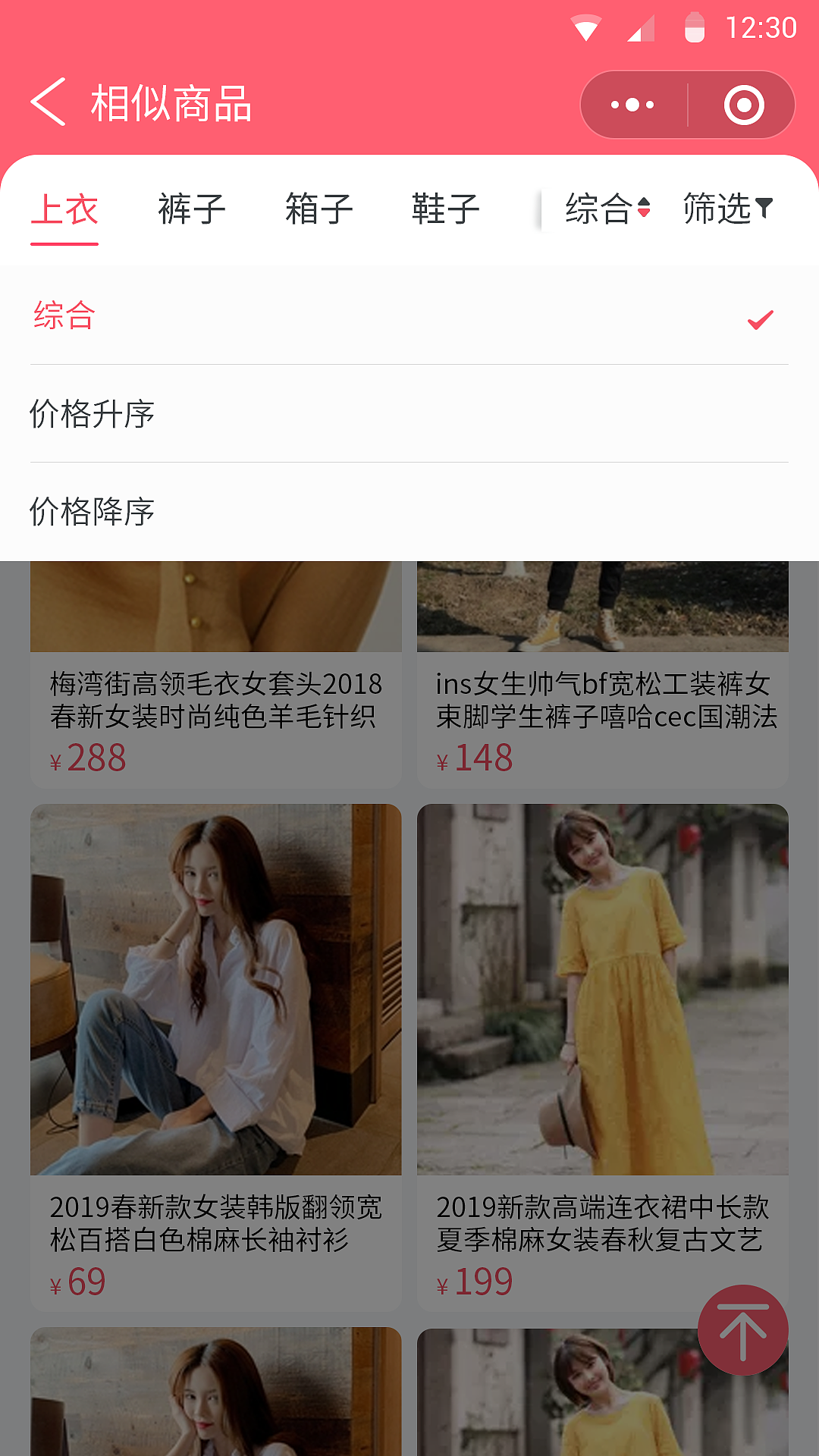This screenshot has height=1456, width=819.
Task: Switch to the 裤子 tab
Action: [192, 209]
